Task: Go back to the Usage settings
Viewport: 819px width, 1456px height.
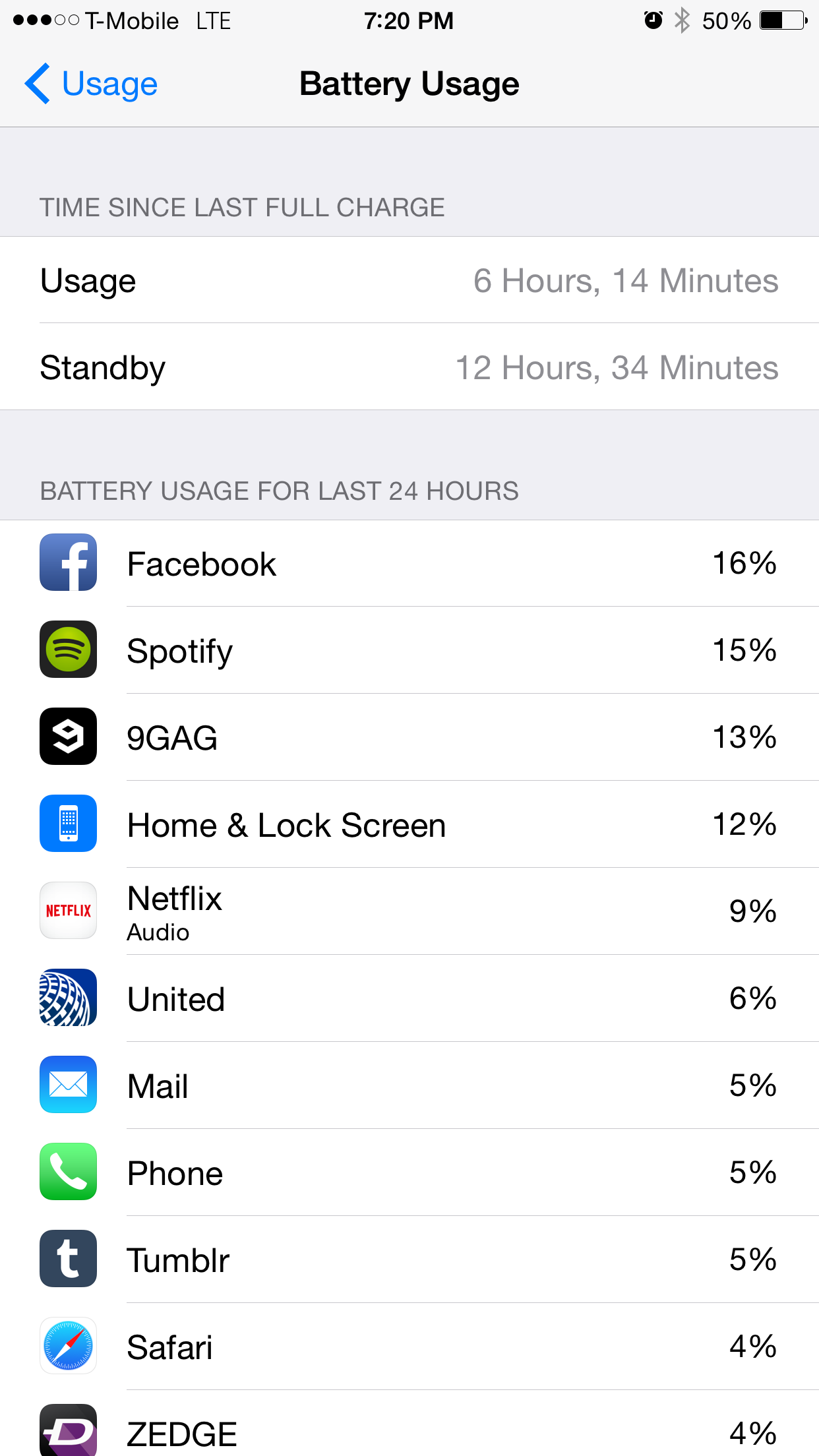Action: (x=91, y=84)
